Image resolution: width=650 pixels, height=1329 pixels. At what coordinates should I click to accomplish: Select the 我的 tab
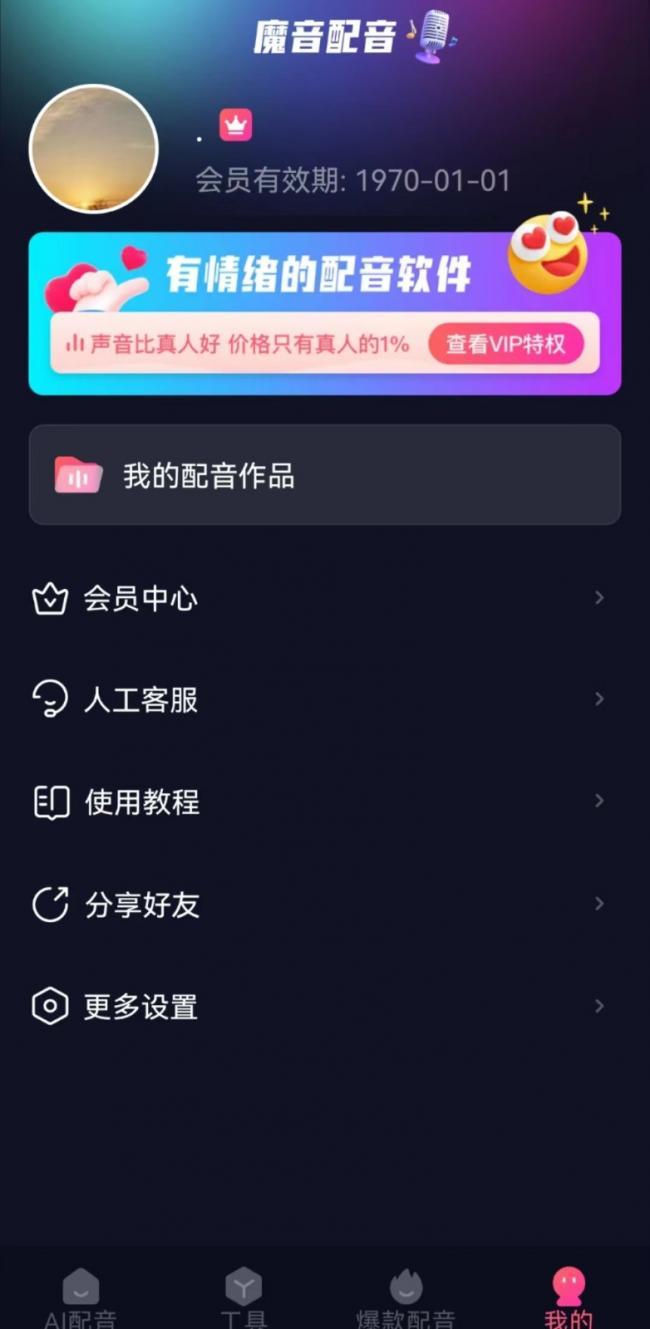(x=568, y=1297)
